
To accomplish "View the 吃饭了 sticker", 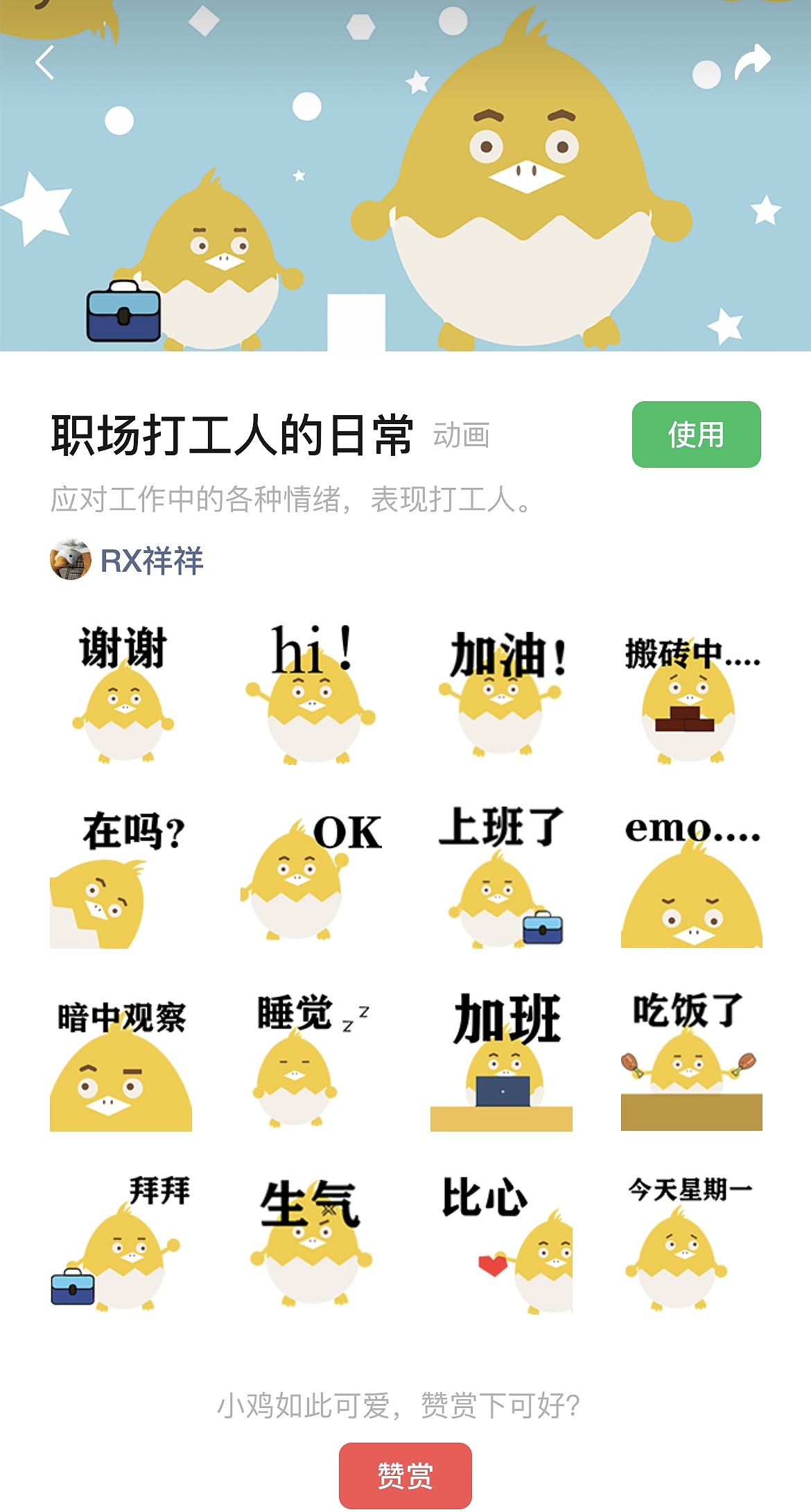I will [x=691, y=1062].
